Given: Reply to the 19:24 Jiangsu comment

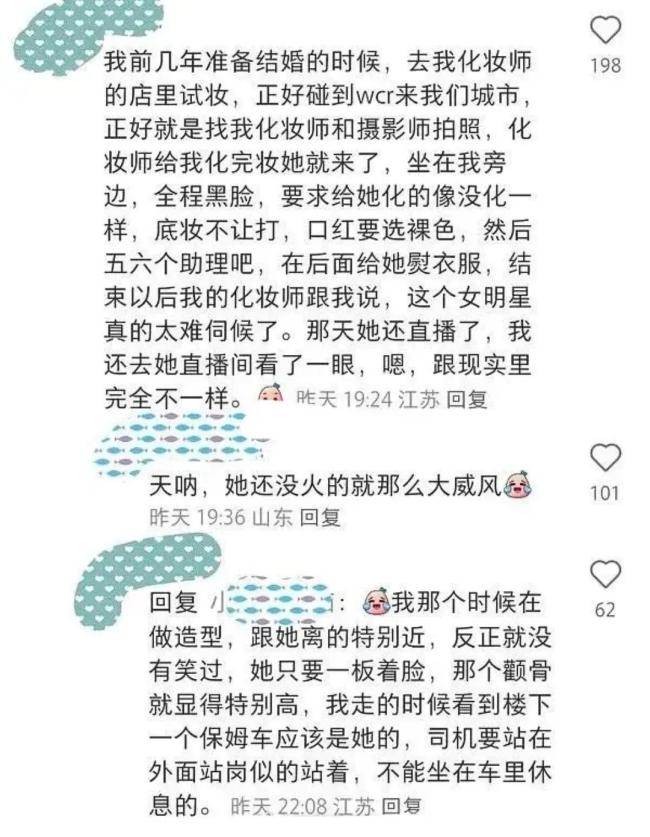Looking at the screenshot, I should (466, 399).
